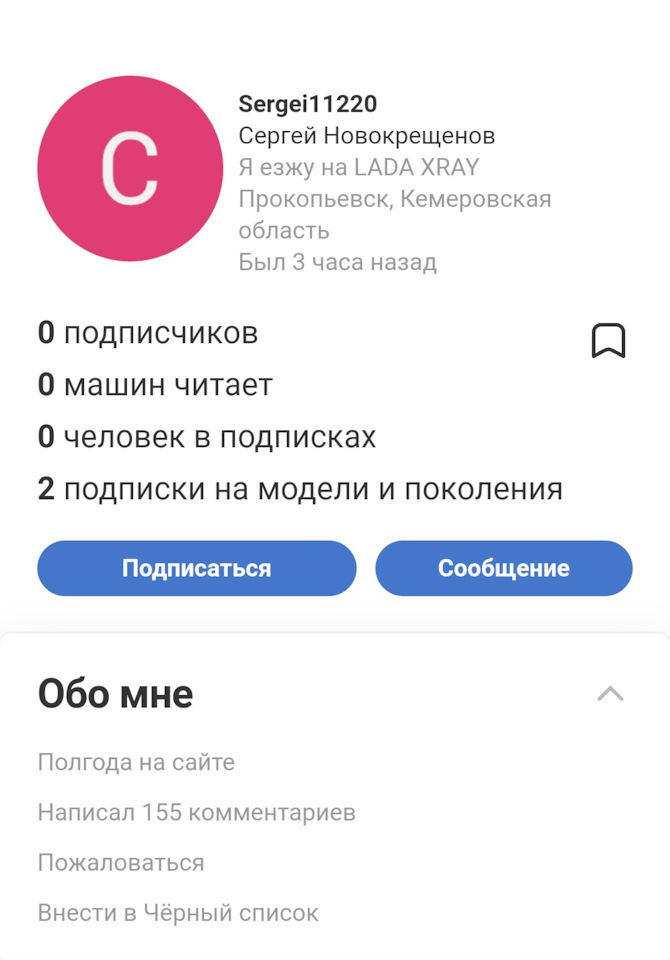Collapse the Обо мне section
Image resolution: width=670 pixels, height=960 pixels.
click(610, 694)
